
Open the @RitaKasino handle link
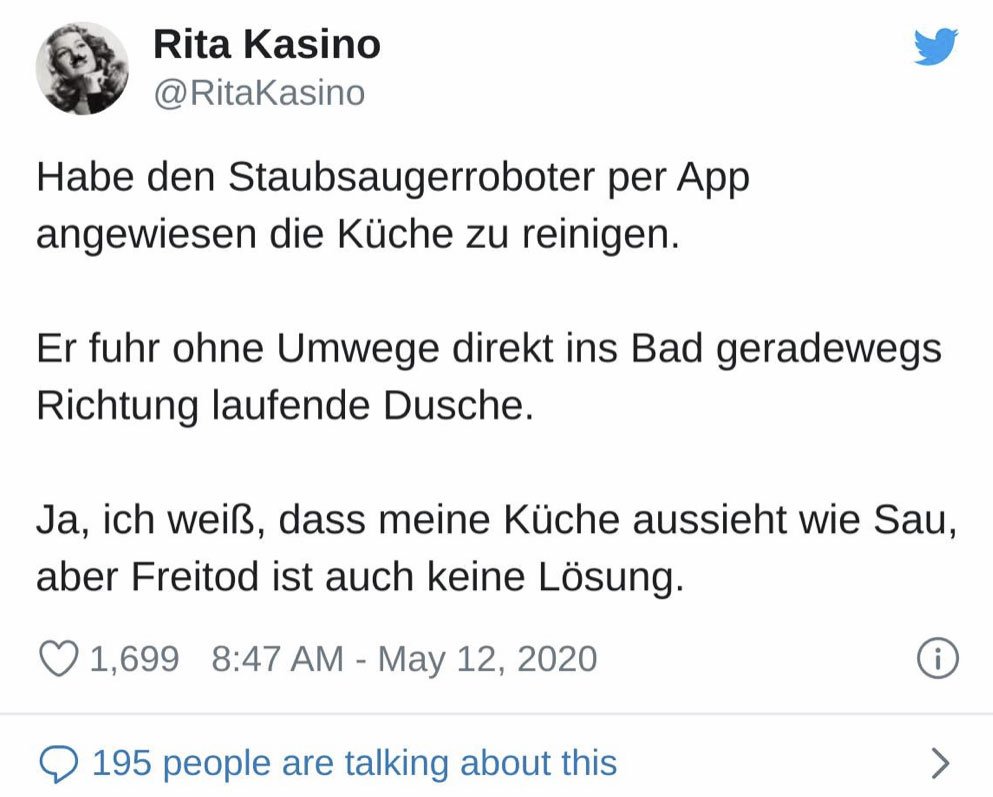[x=258, y=93]
